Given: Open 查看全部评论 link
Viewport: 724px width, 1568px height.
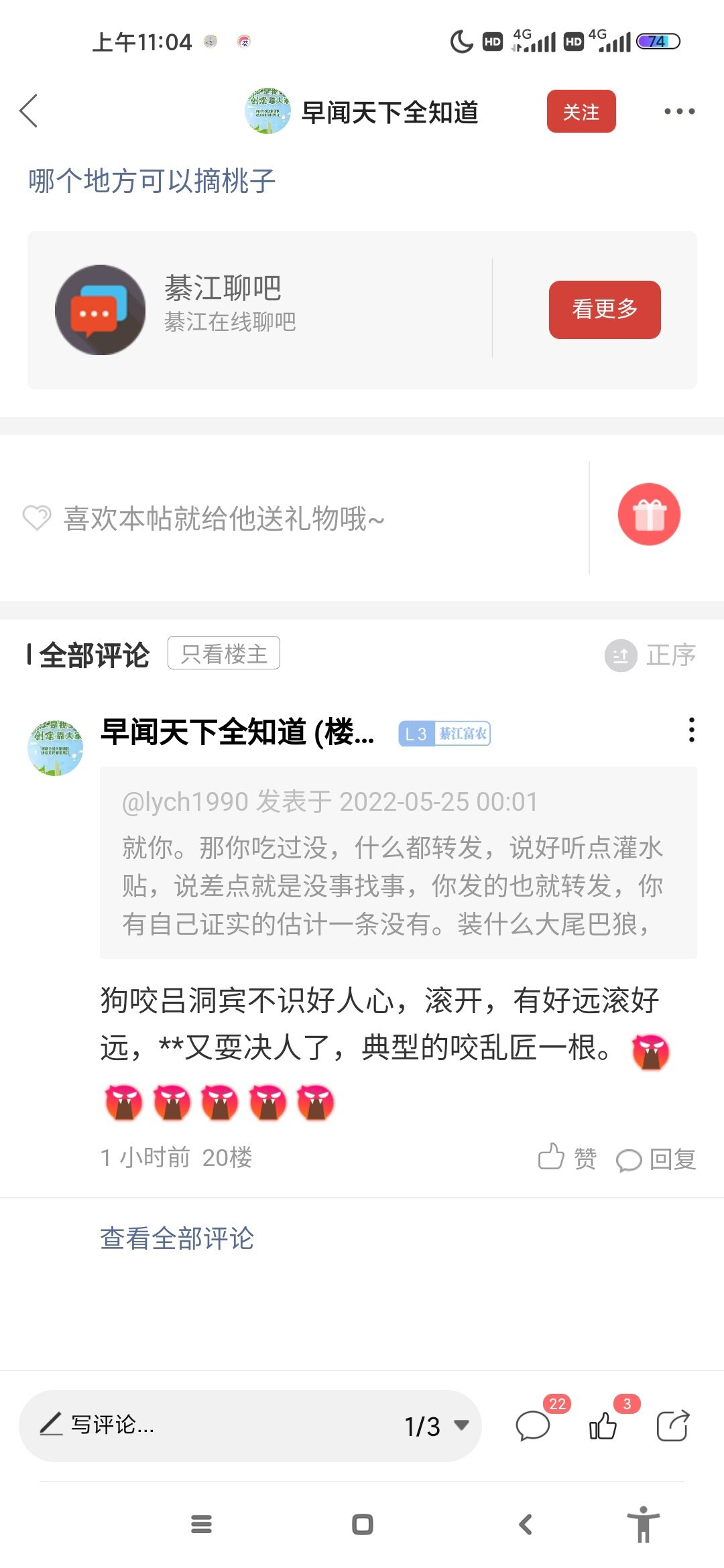Looking at the screenshot, I should pos(177,1238).
